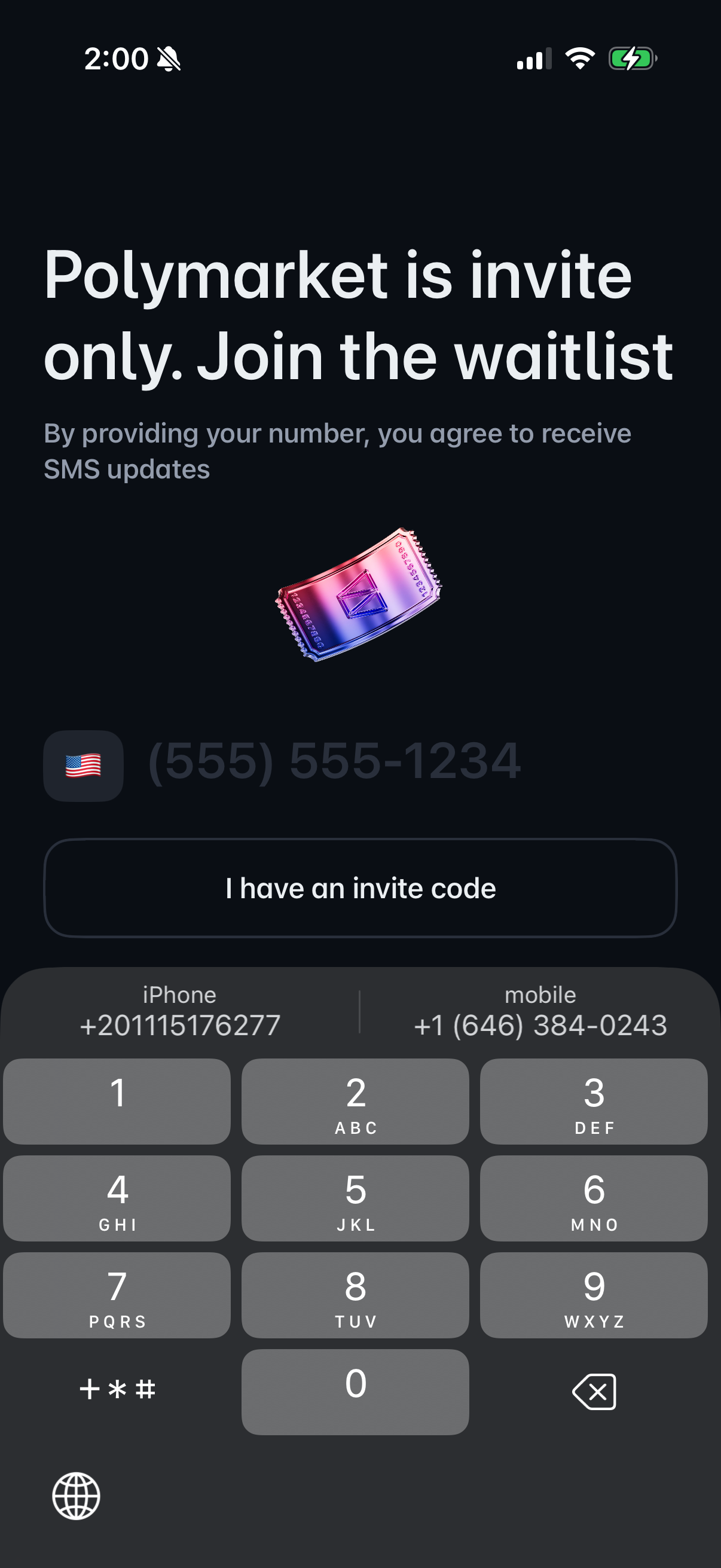Tap the SMS updates agreement text

pos(339,450)
